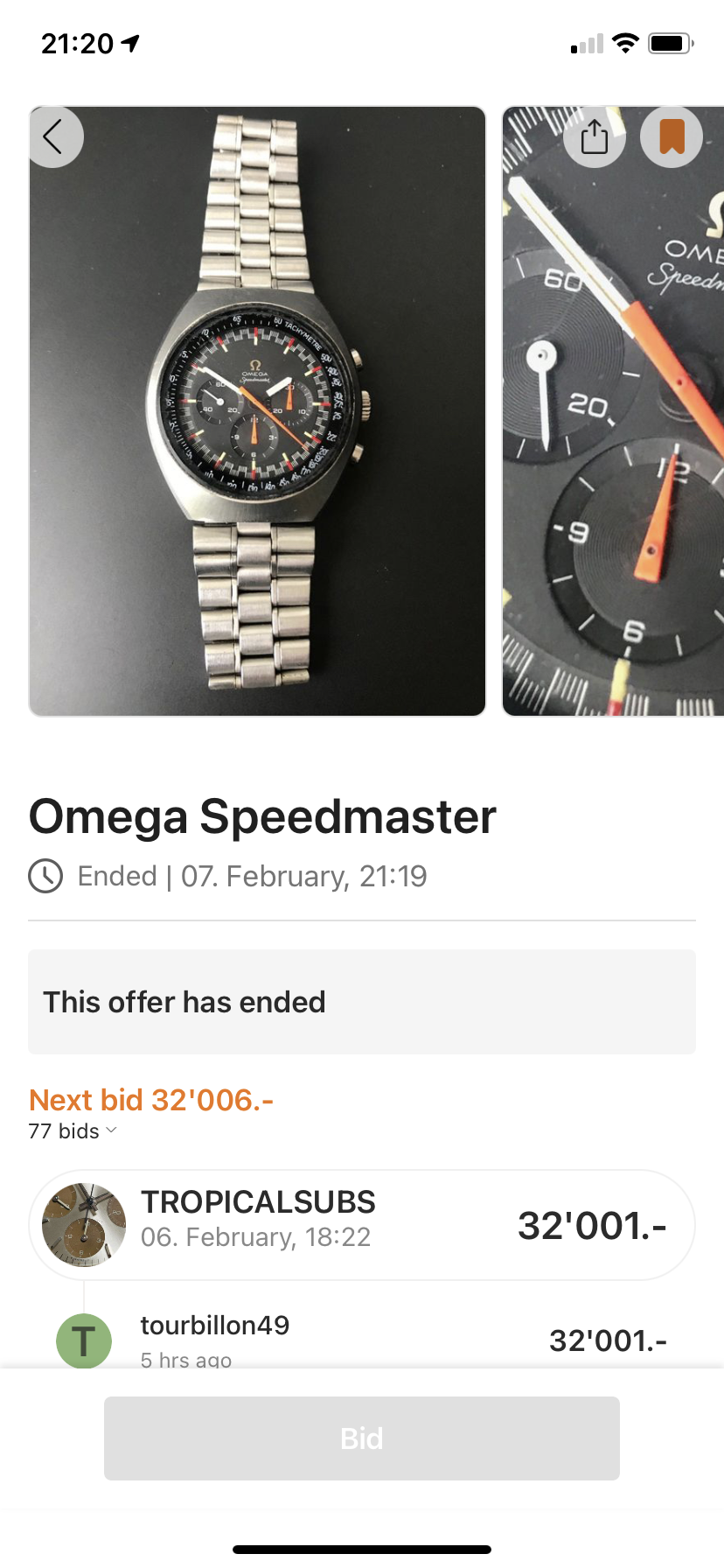
Task: Share this Omega Speedmaster listing
Action: (595, 136)
